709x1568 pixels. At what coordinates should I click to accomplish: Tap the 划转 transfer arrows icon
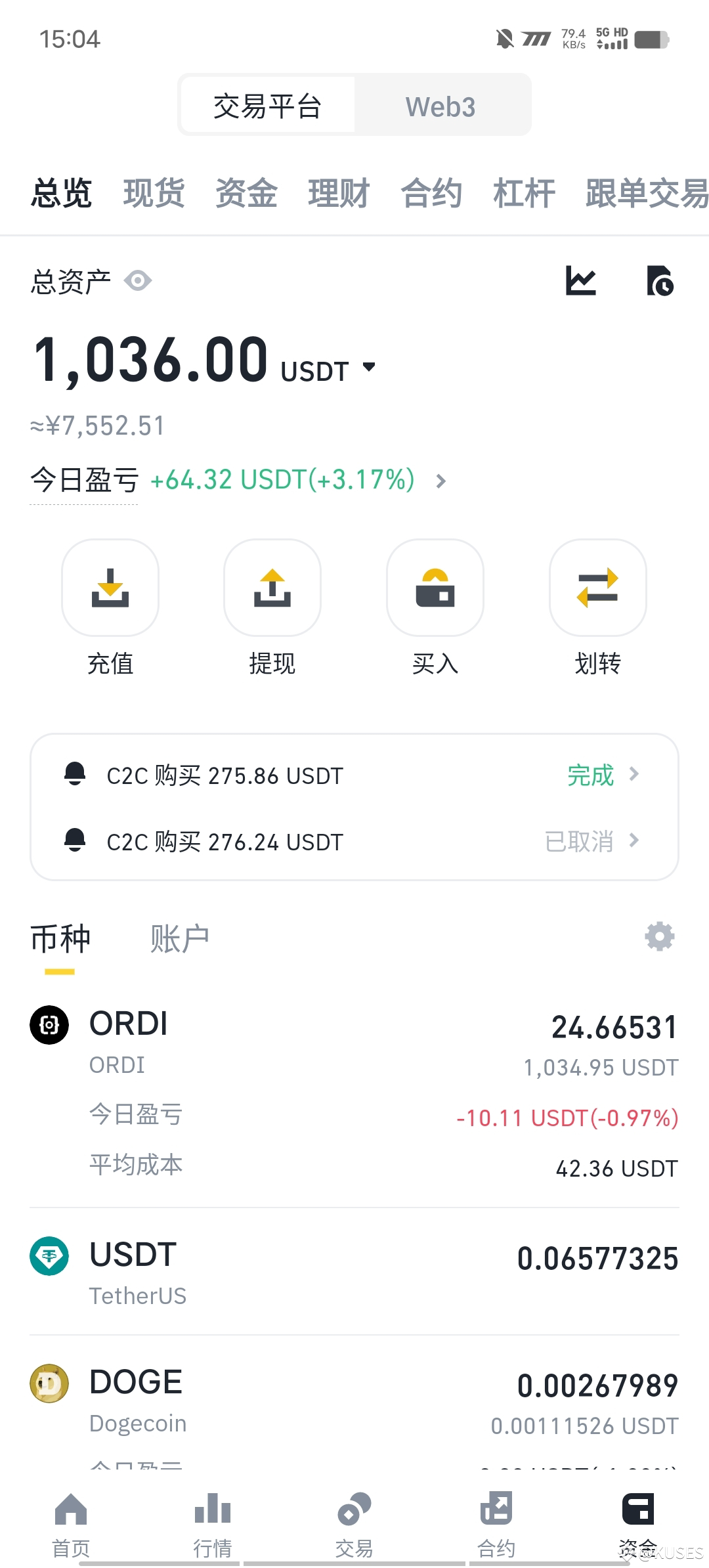[x=597, y=588]
